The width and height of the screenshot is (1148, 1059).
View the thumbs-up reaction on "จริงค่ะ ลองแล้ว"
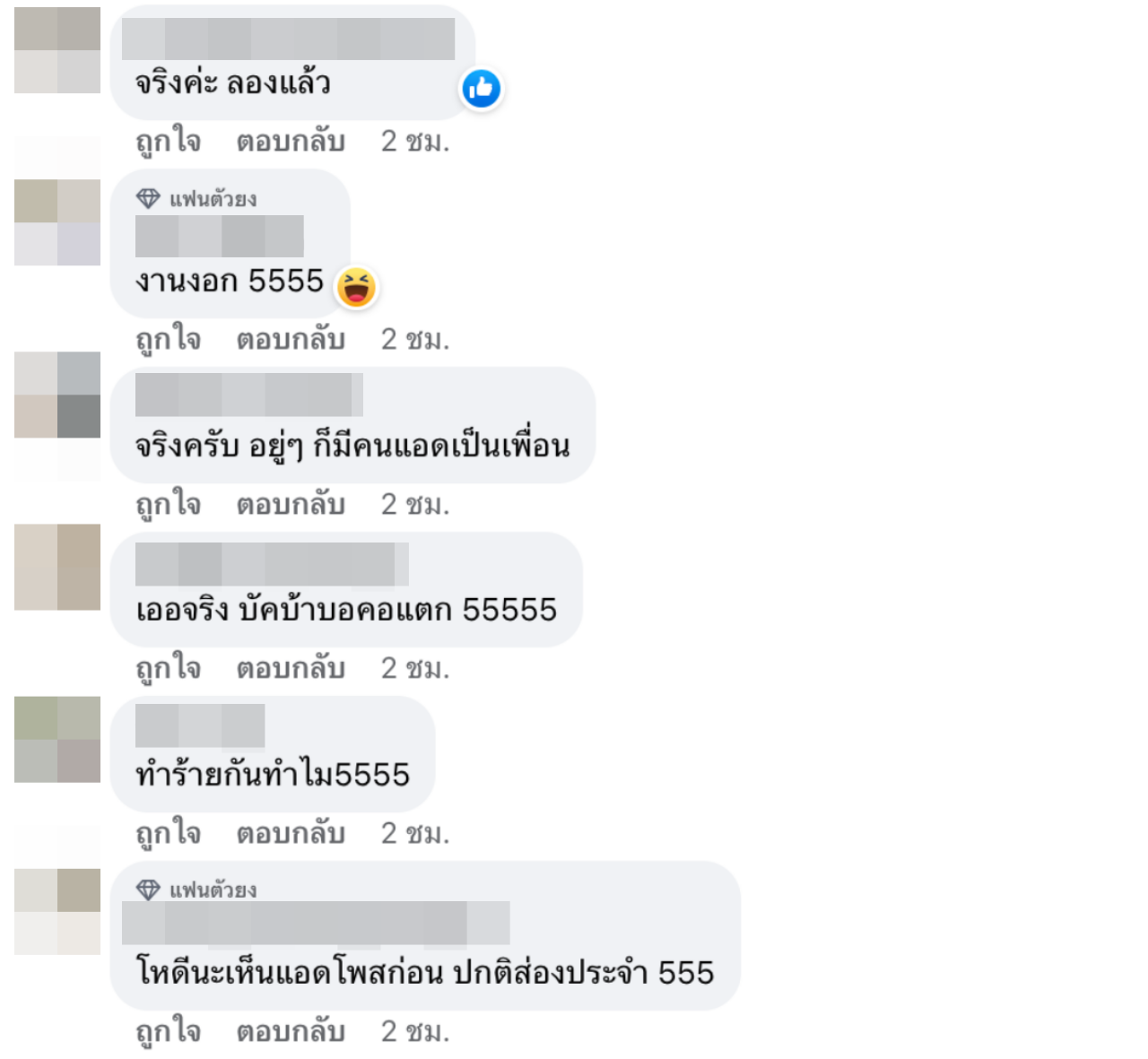point(482,89)
